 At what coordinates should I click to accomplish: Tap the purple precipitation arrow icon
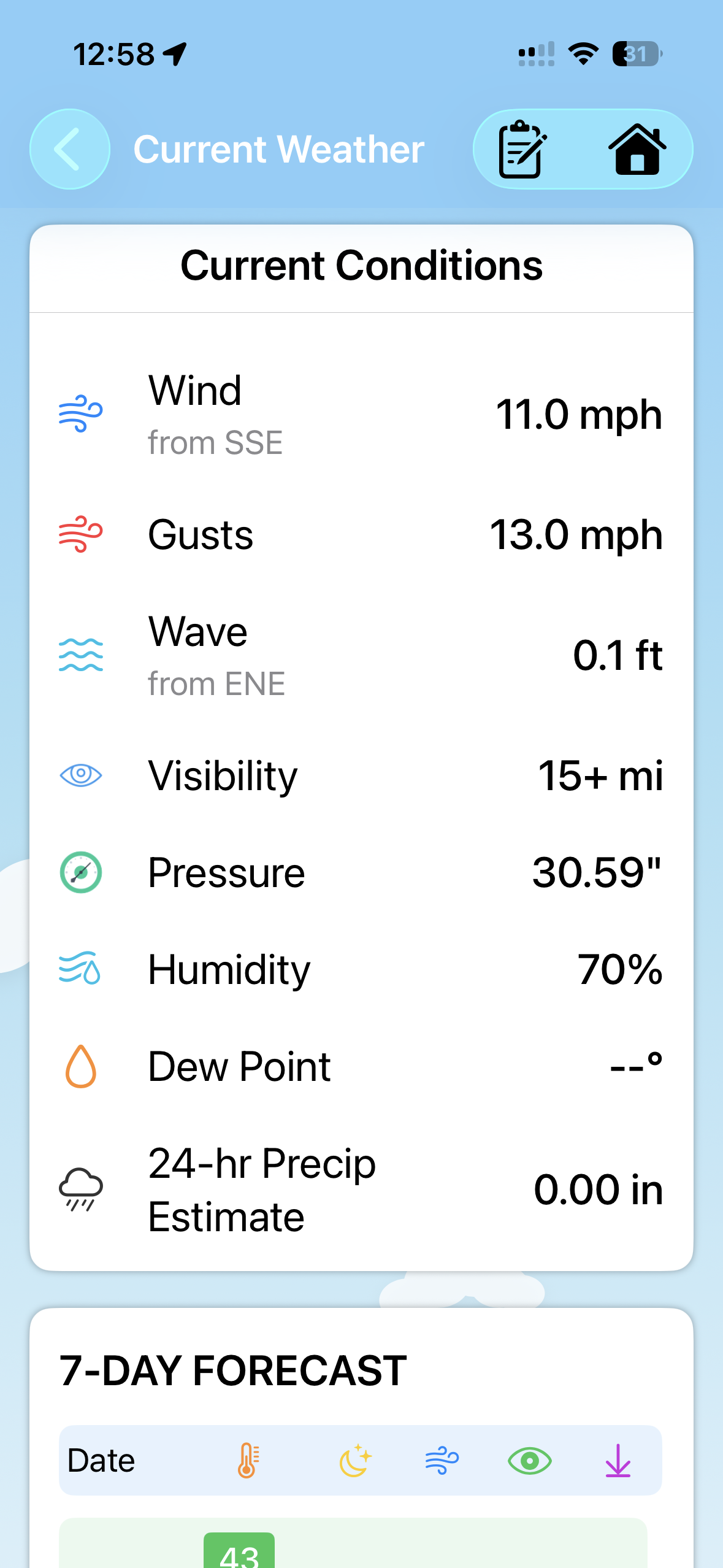618,1460
